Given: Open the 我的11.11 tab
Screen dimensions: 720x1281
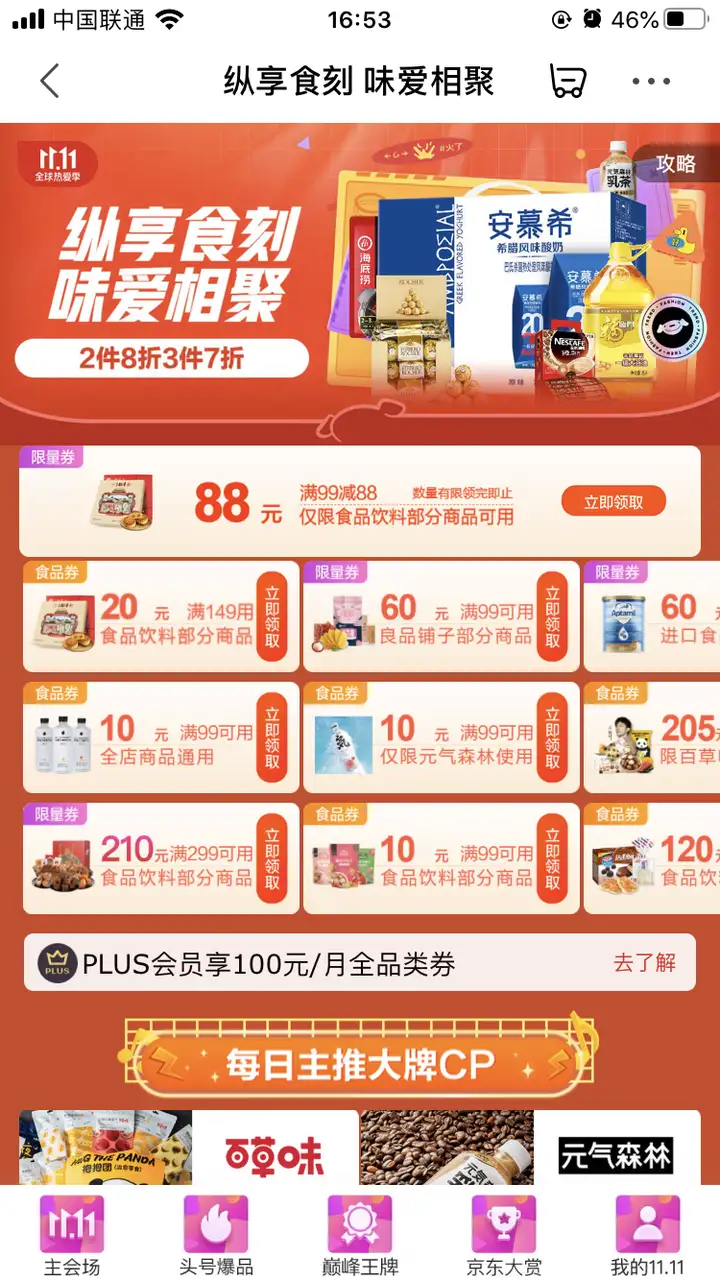Looking at the screenshot, I should (x=648, y=1236).
